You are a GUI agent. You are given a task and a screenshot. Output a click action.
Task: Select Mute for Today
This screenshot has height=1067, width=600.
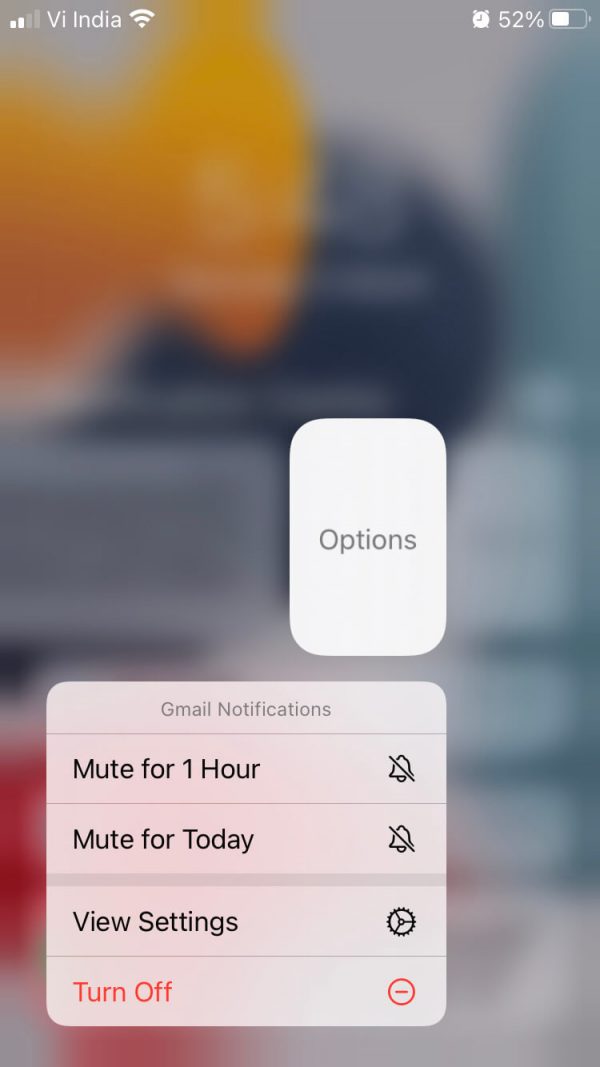[245, 839]
